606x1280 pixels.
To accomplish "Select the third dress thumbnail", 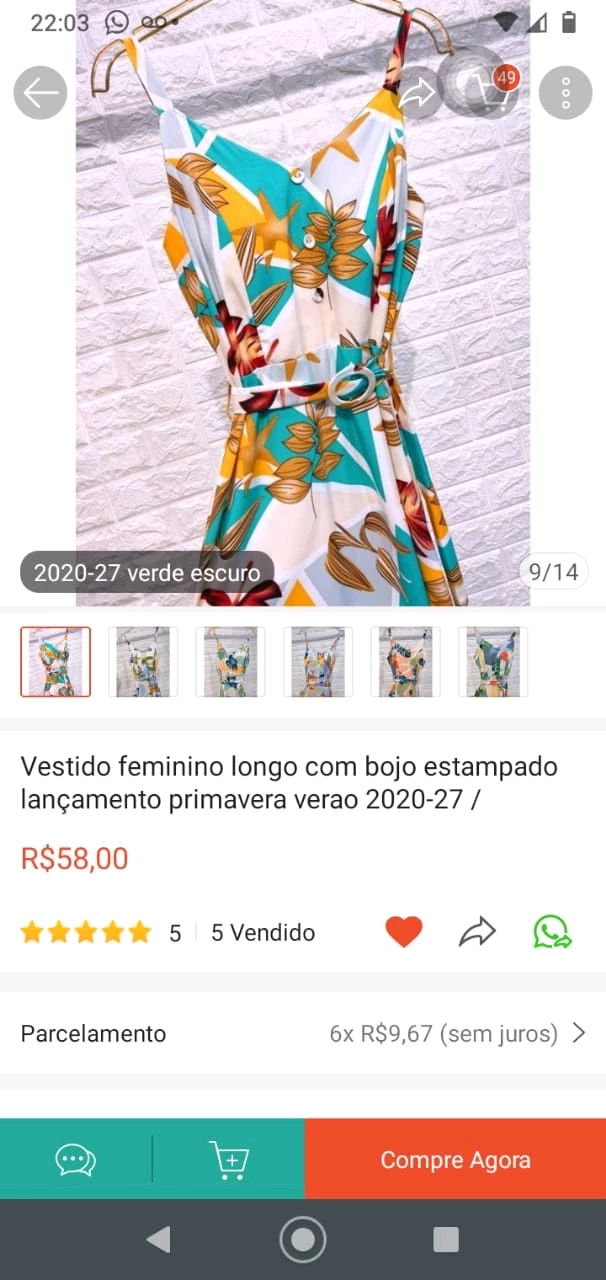I will pyautogui.click(x=230, y=662).
